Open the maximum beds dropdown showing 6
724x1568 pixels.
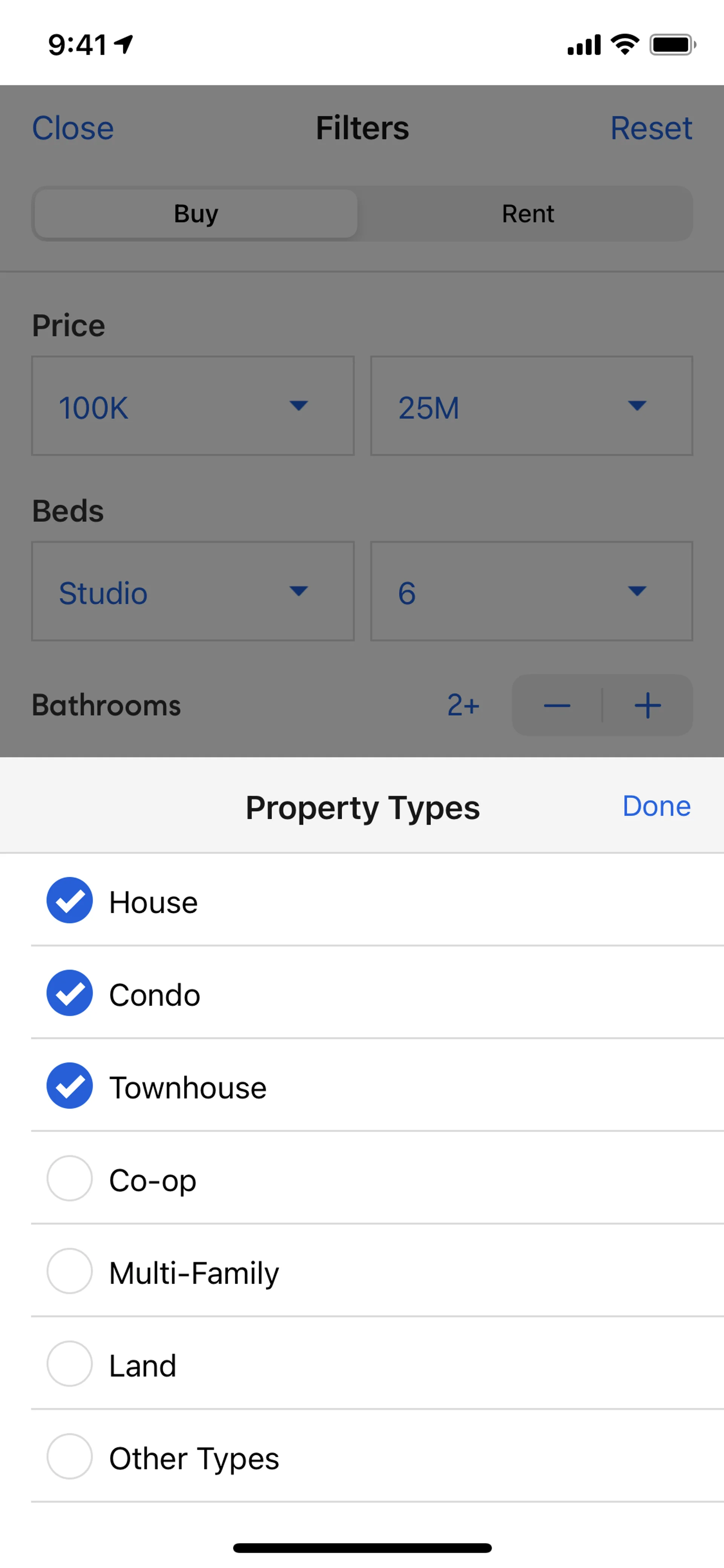pos(531,591)
